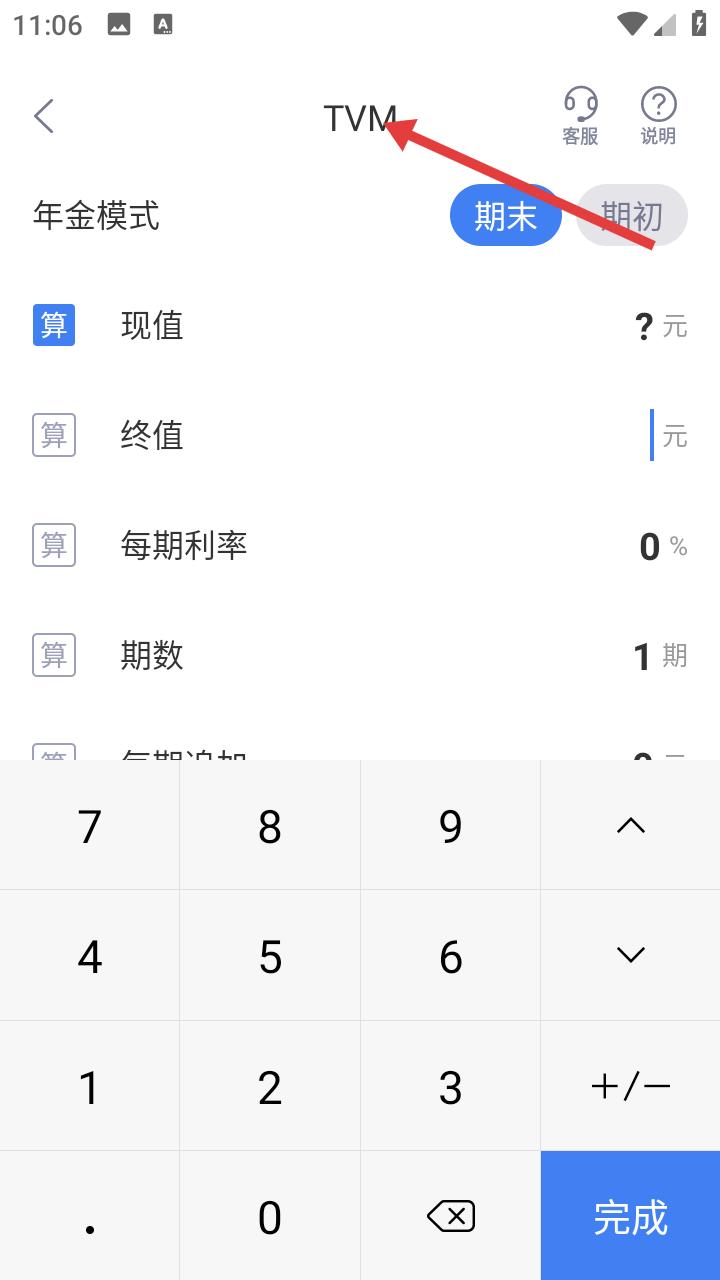The height and width of the screenshot is (1280, 720).
Task: Tap the backspace key
Action: tap(450, 1216)
